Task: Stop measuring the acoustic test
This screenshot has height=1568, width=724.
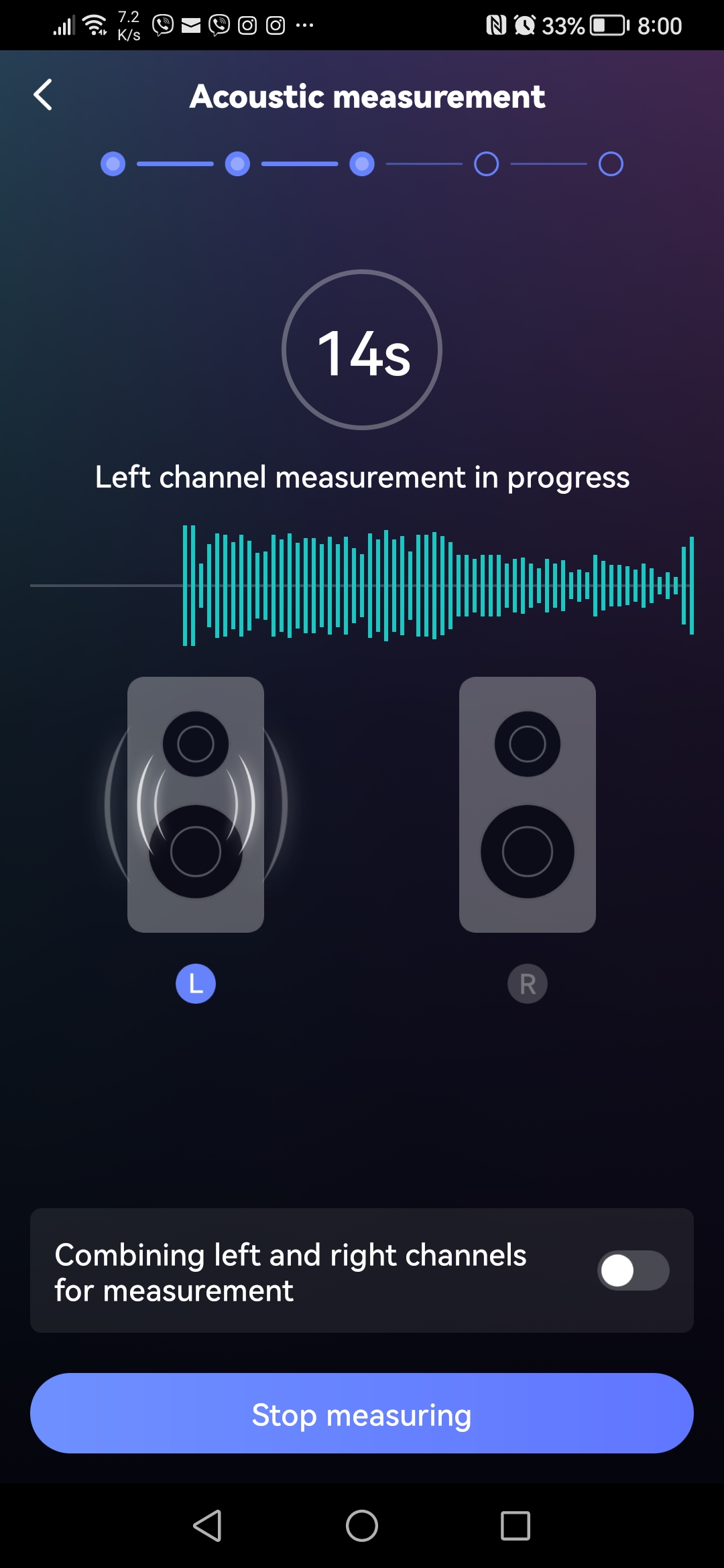Action: [x=362, y=1414]
